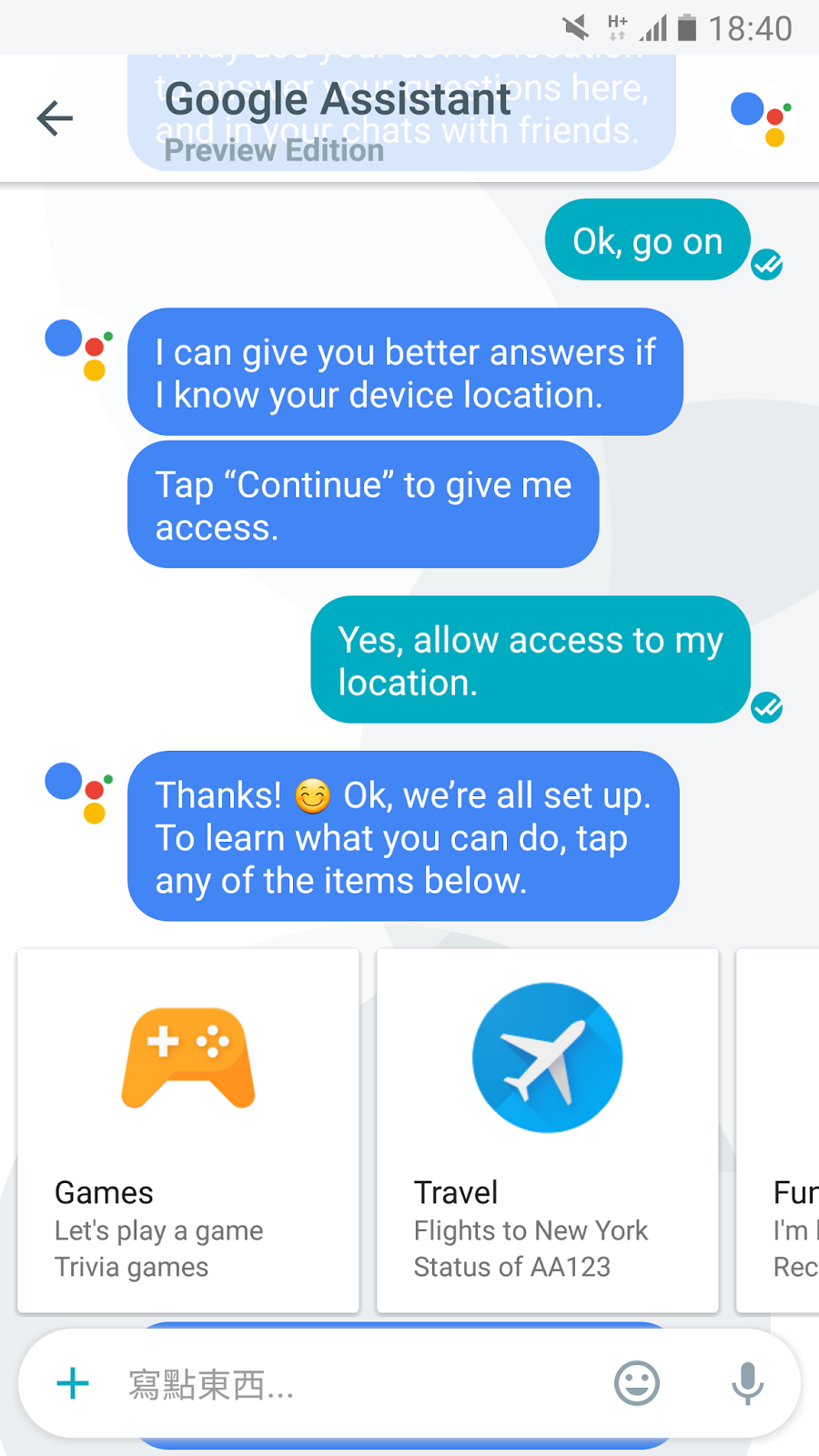Open the emoji picker
This screenshot has height=1456, width=819.
[637, 1384]
